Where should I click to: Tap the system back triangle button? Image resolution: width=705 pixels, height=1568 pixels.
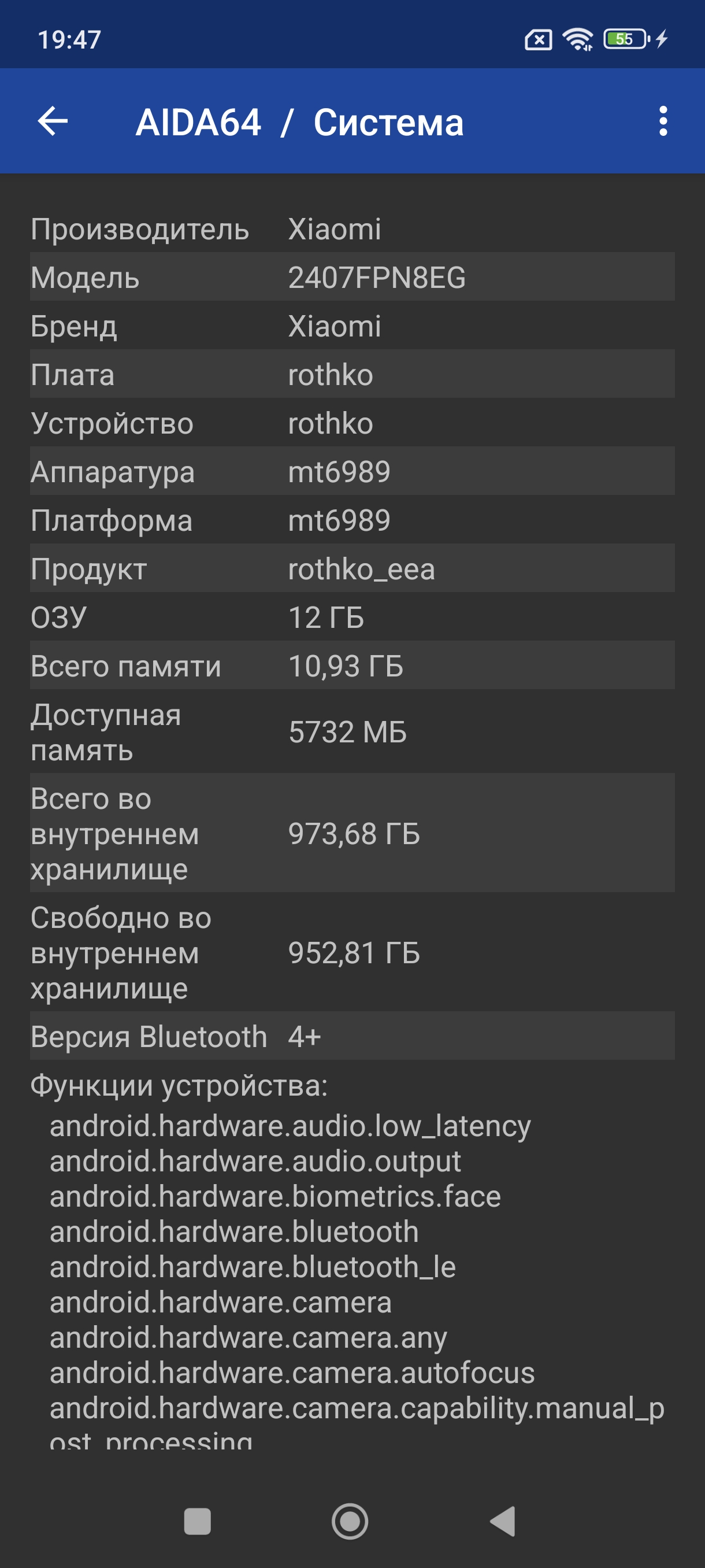pos(504,1521)
